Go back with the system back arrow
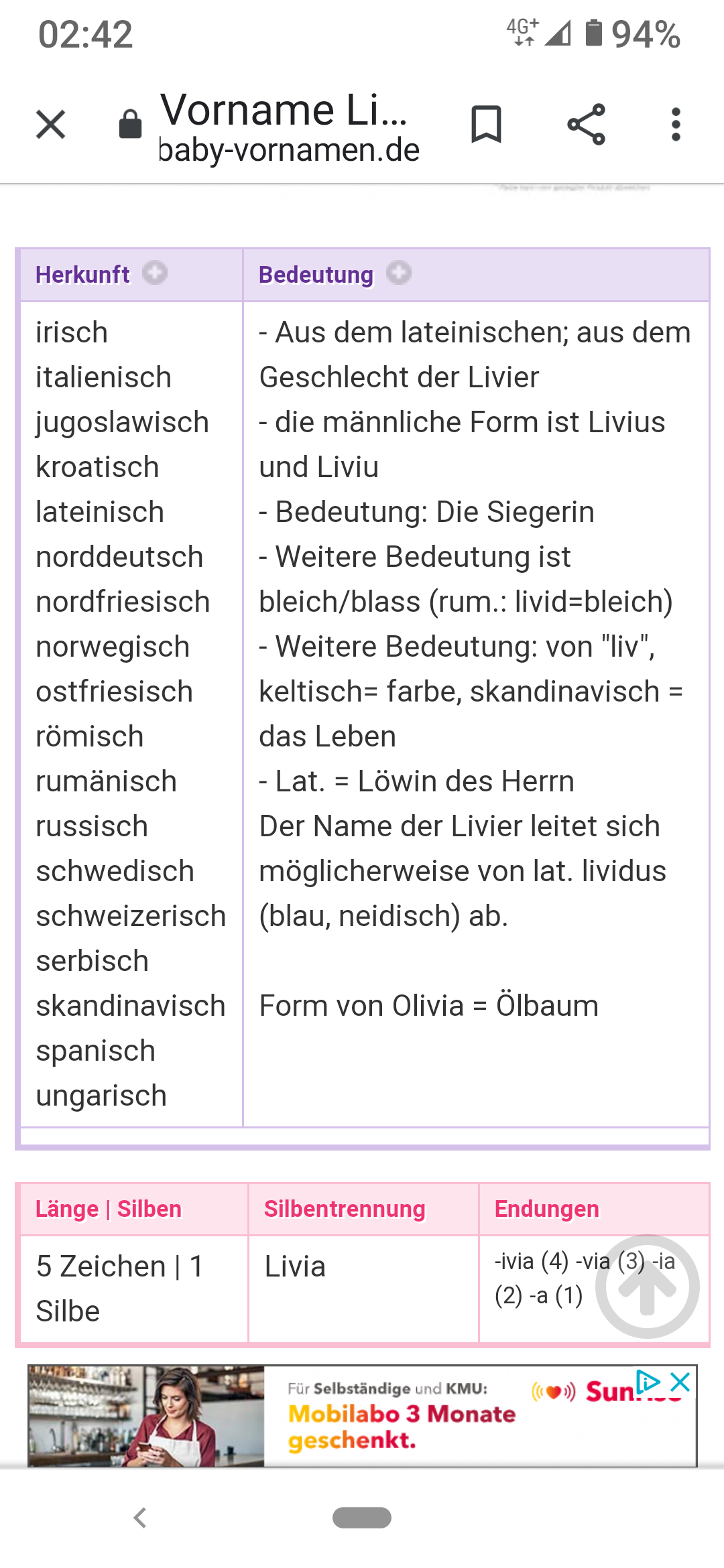The image size is (724, 1568). (x=140, y=1518)
